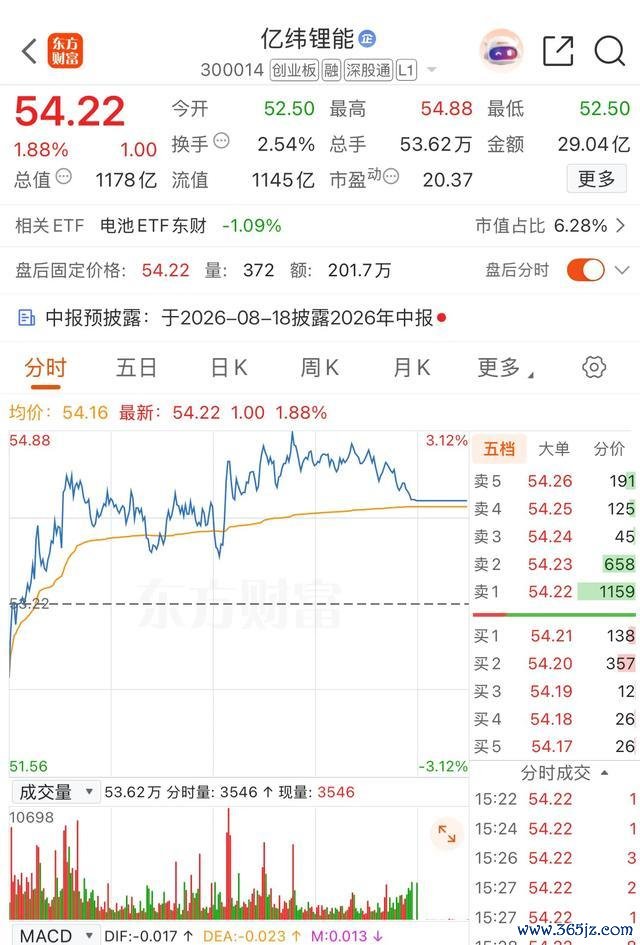Switch to the 周K chart tab
This screenshot has height=945, width=640.
(319, 368)
